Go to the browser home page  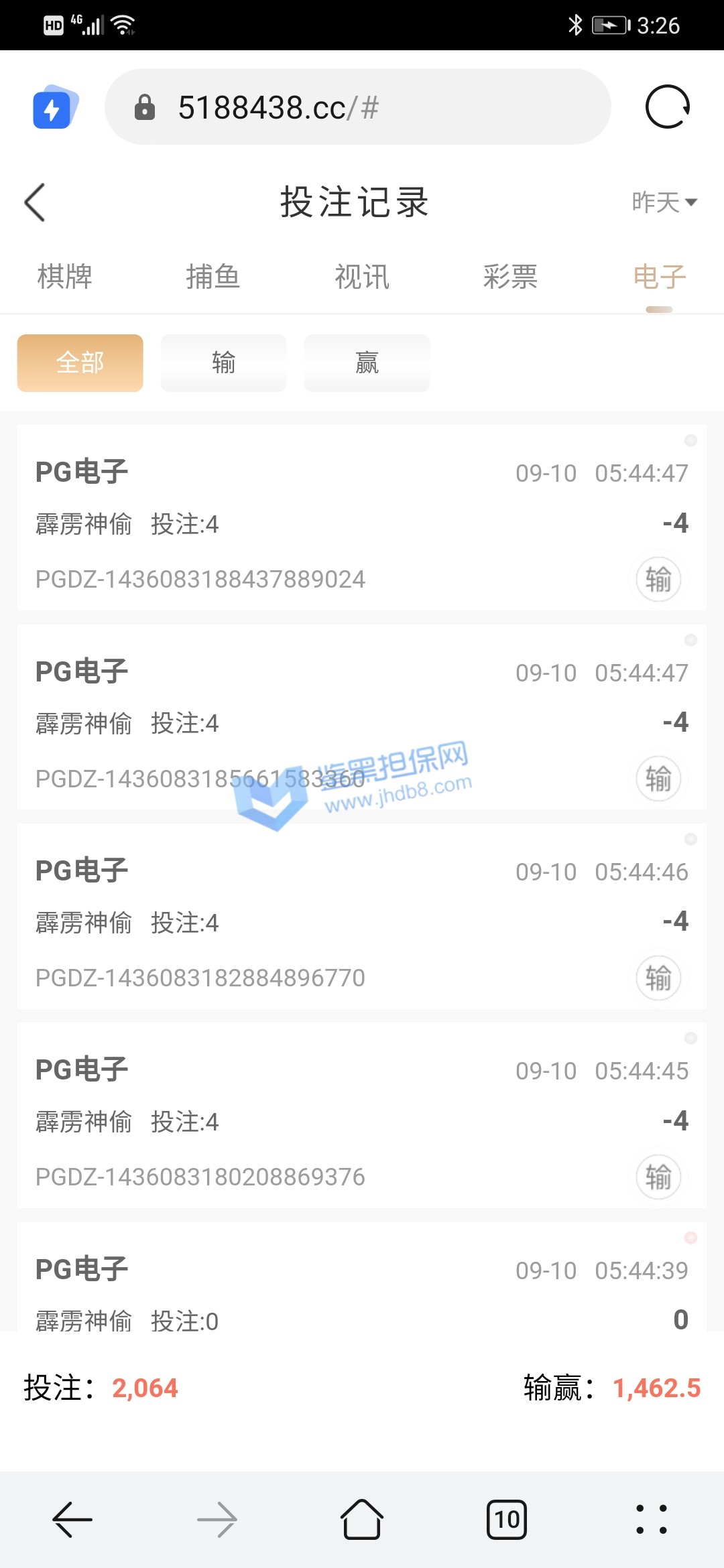tap(362, 1520)
